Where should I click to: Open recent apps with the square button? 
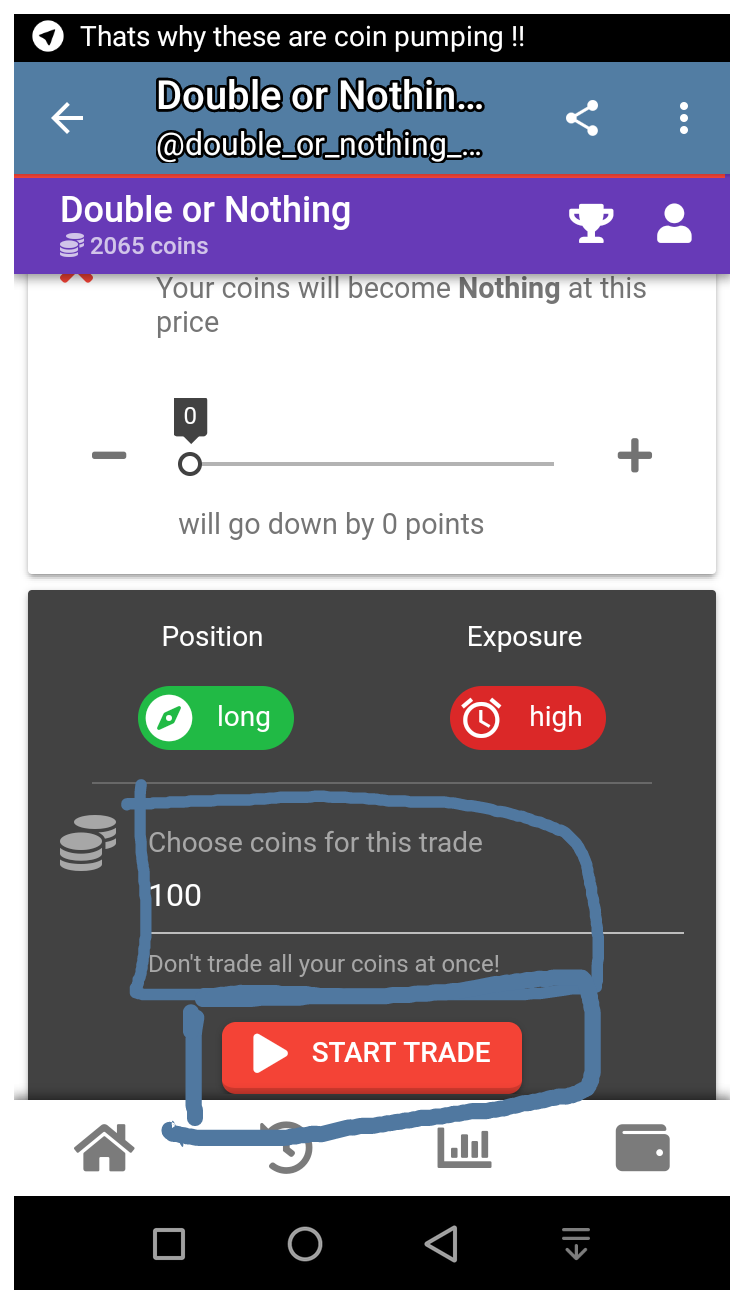tap(169, 1244)
